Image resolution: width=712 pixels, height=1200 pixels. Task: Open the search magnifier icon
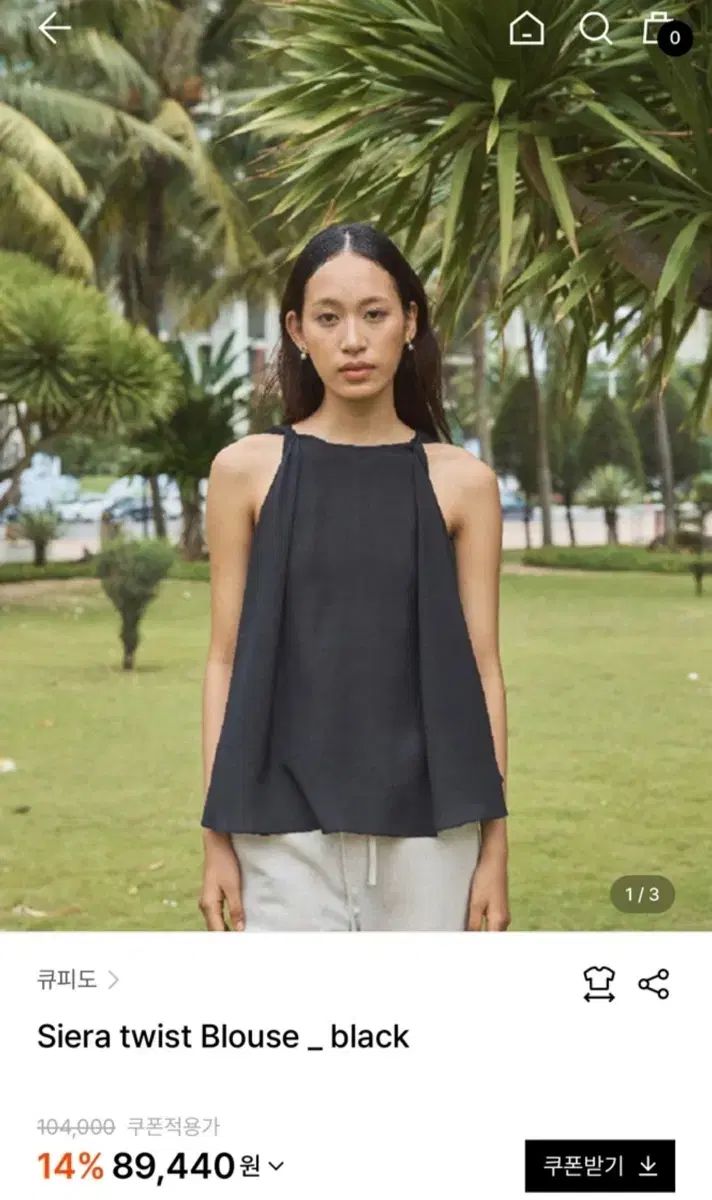tap(595, 29)
